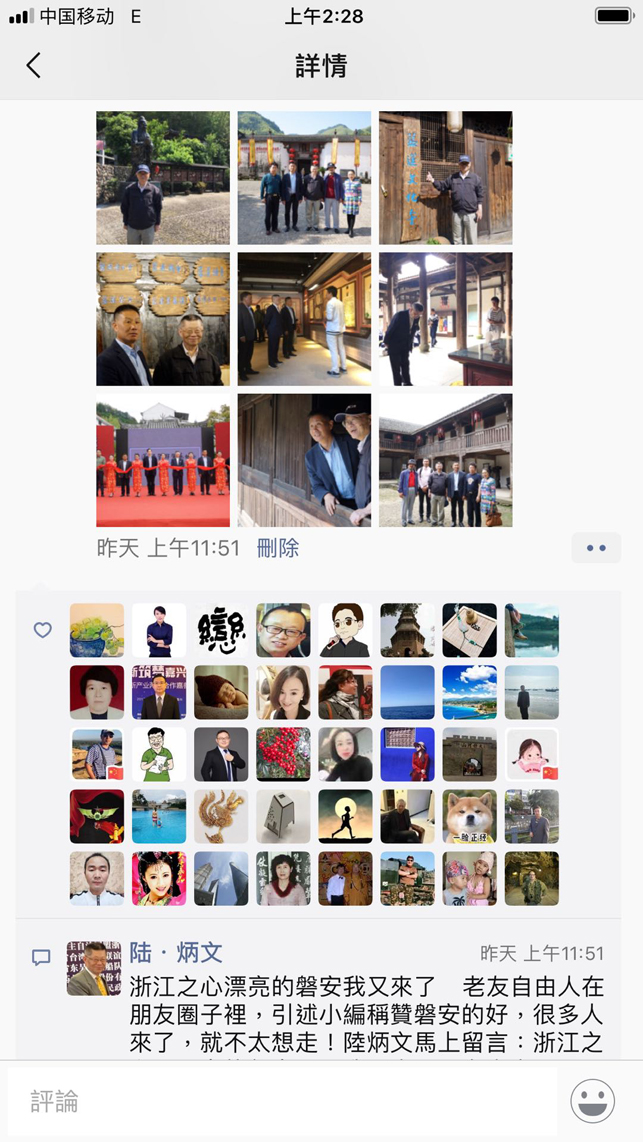Open the photo of two men at the window

point(304,460)
